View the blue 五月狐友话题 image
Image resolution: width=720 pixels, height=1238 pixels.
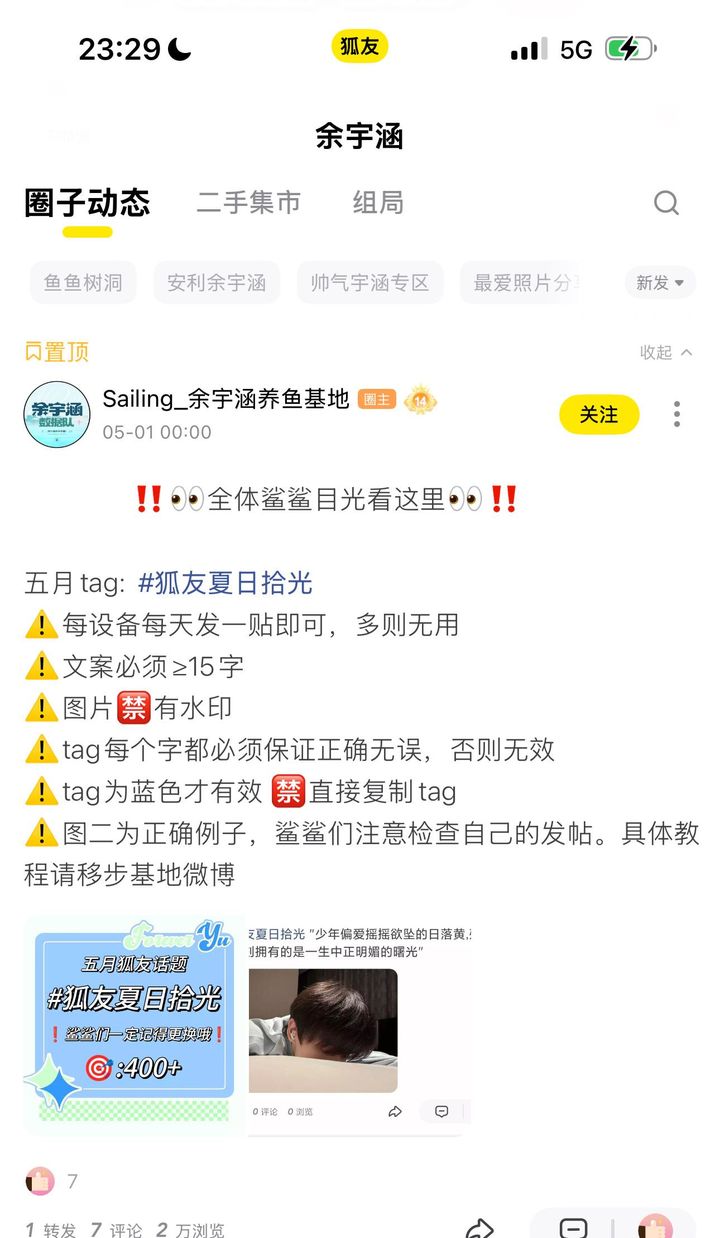pyautogui.click(x=135, y=1025)
